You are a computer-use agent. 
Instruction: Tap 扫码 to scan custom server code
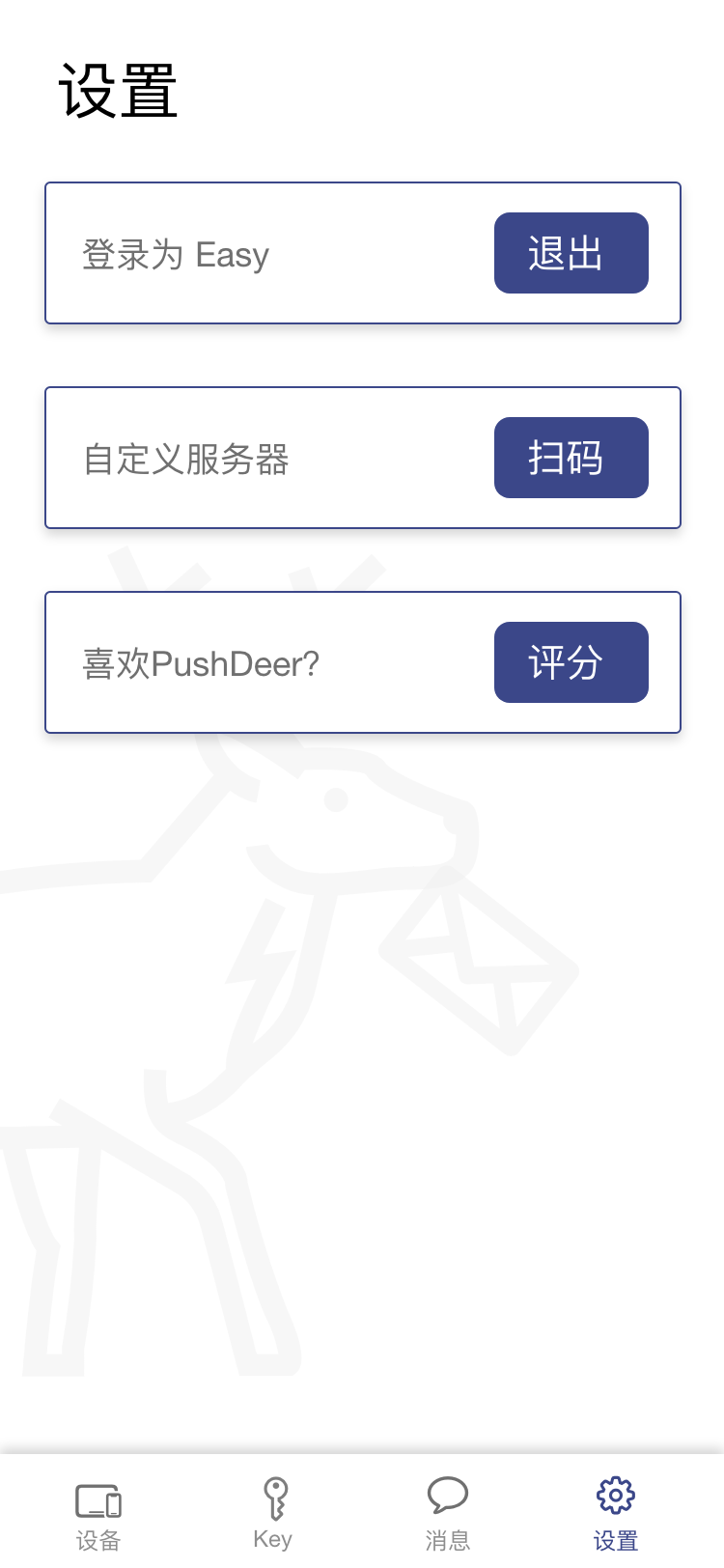click(x=571, y=458)
